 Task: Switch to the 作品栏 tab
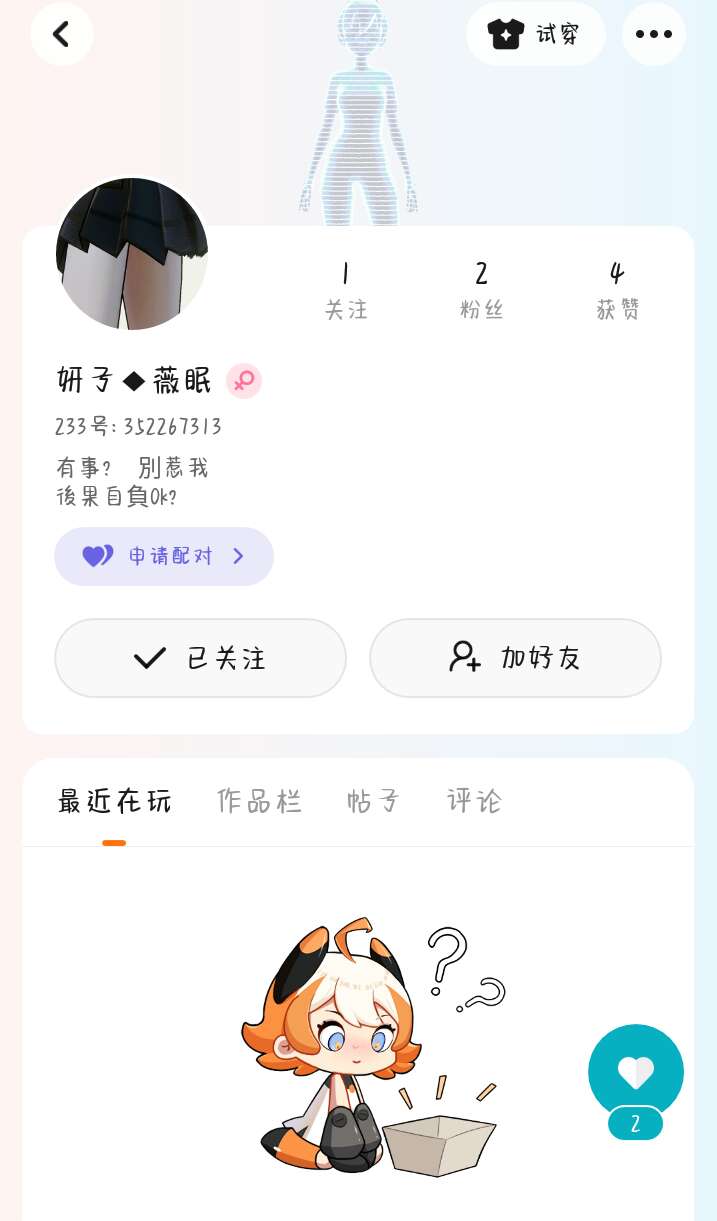click(x=259, y=801)
